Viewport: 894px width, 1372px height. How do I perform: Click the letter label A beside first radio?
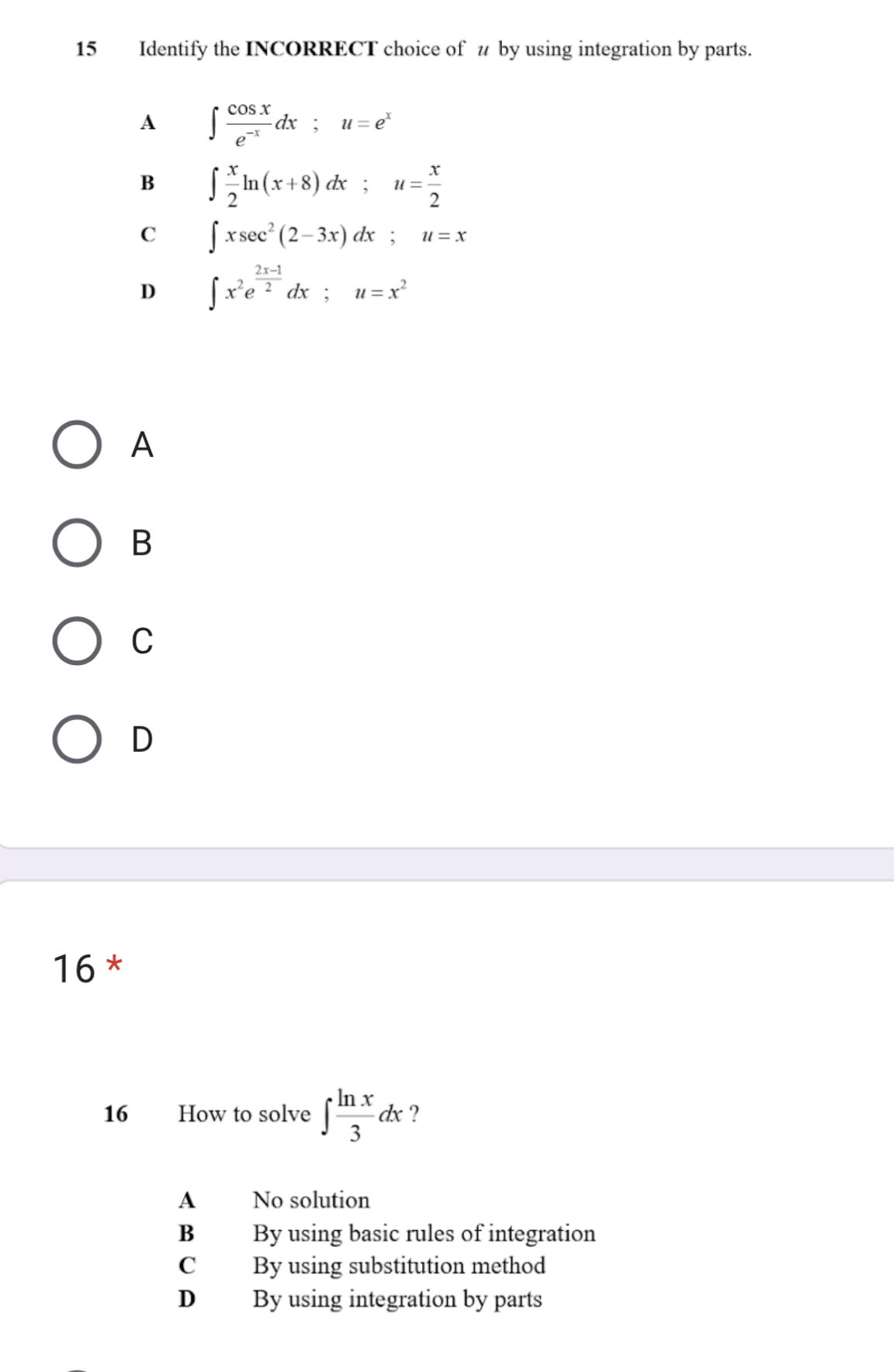140,444
